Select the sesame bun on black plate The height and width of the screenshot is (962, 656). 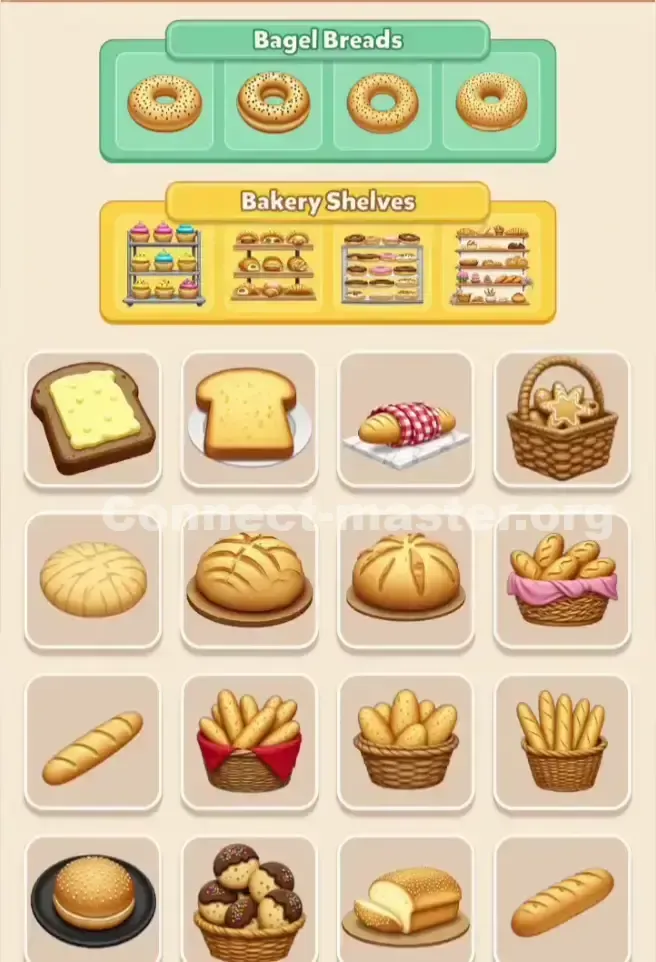pyautogui.click(x=93, y=897)
